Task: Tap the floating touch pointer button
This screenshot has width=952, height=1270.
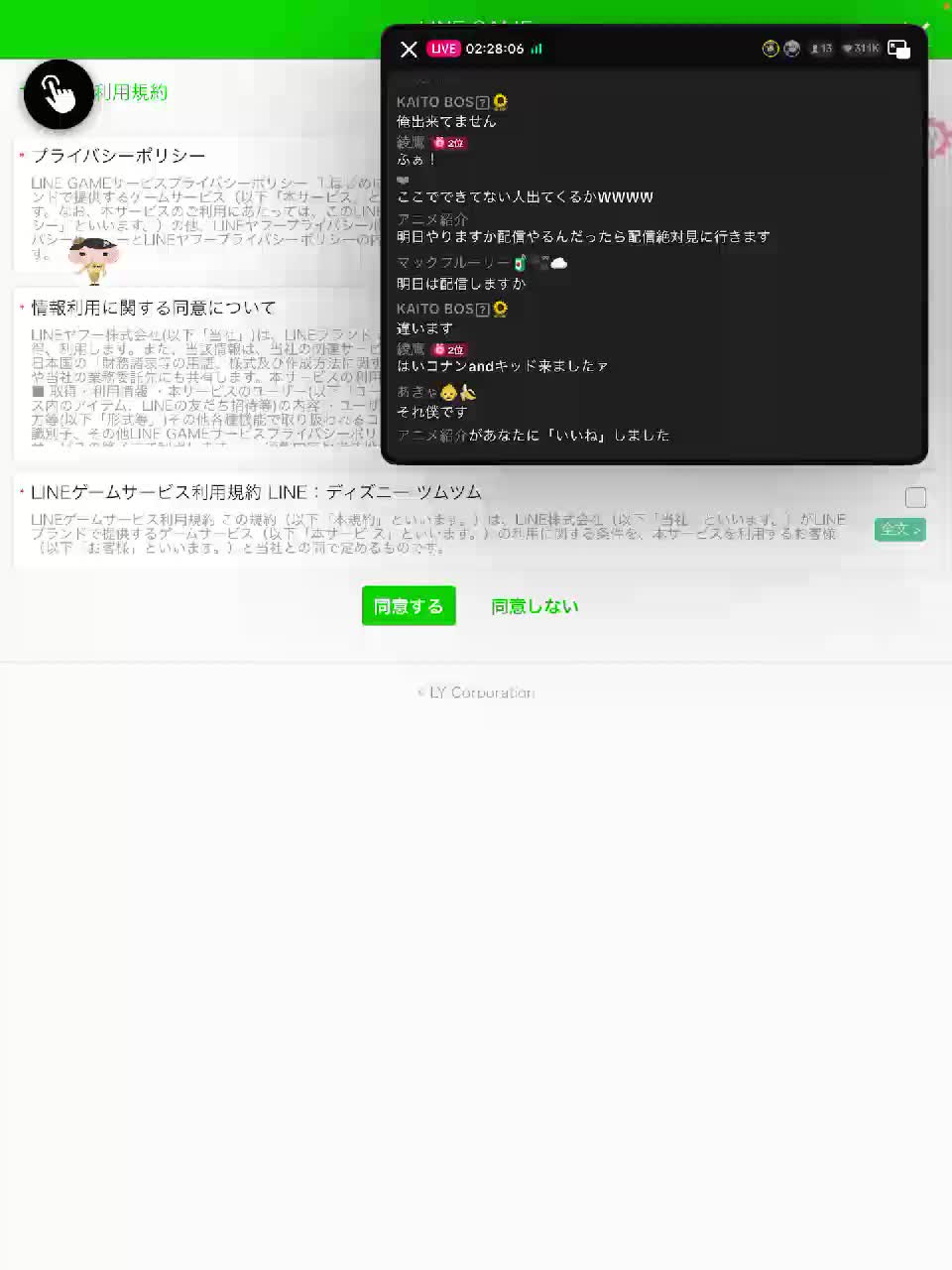Action: (59, 94)
